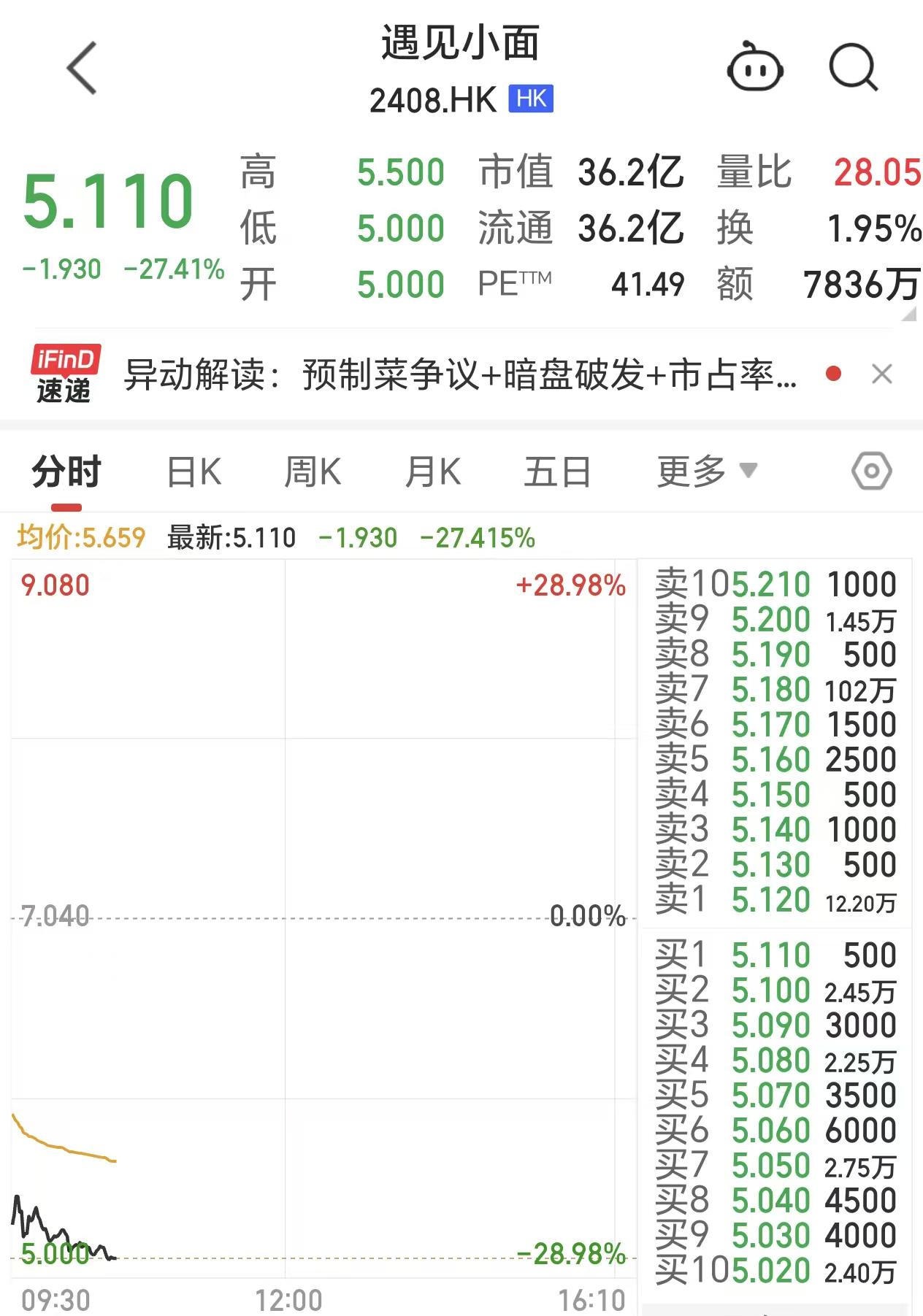Switch to the 五日 chart tab
The image size is (923, 1316).
click(x=557, y=472)
